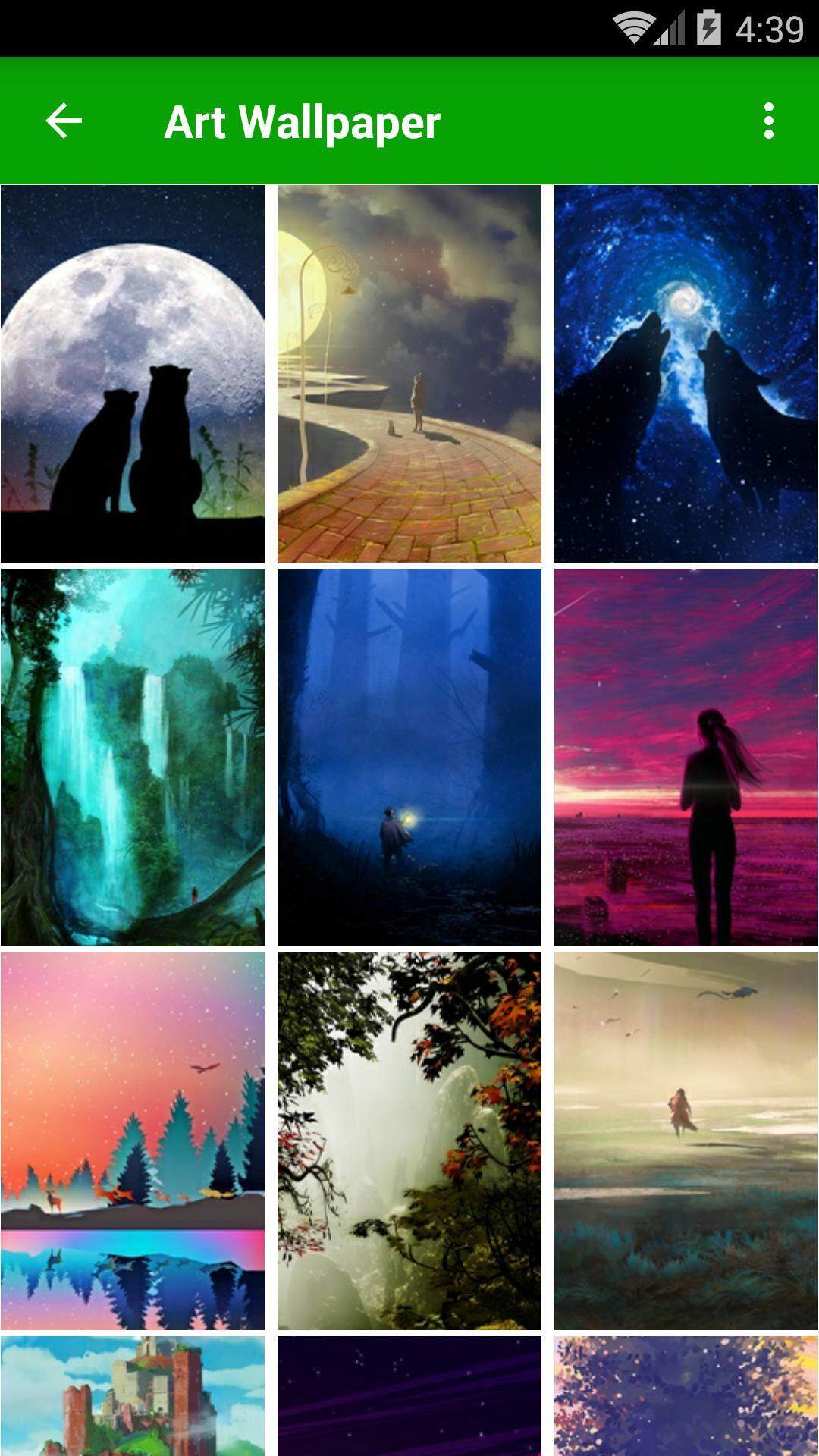View the turquoise waterfall jungle wallpaper
The height and width of the screenshot is (1456, 819).
(x=133, y=758)
